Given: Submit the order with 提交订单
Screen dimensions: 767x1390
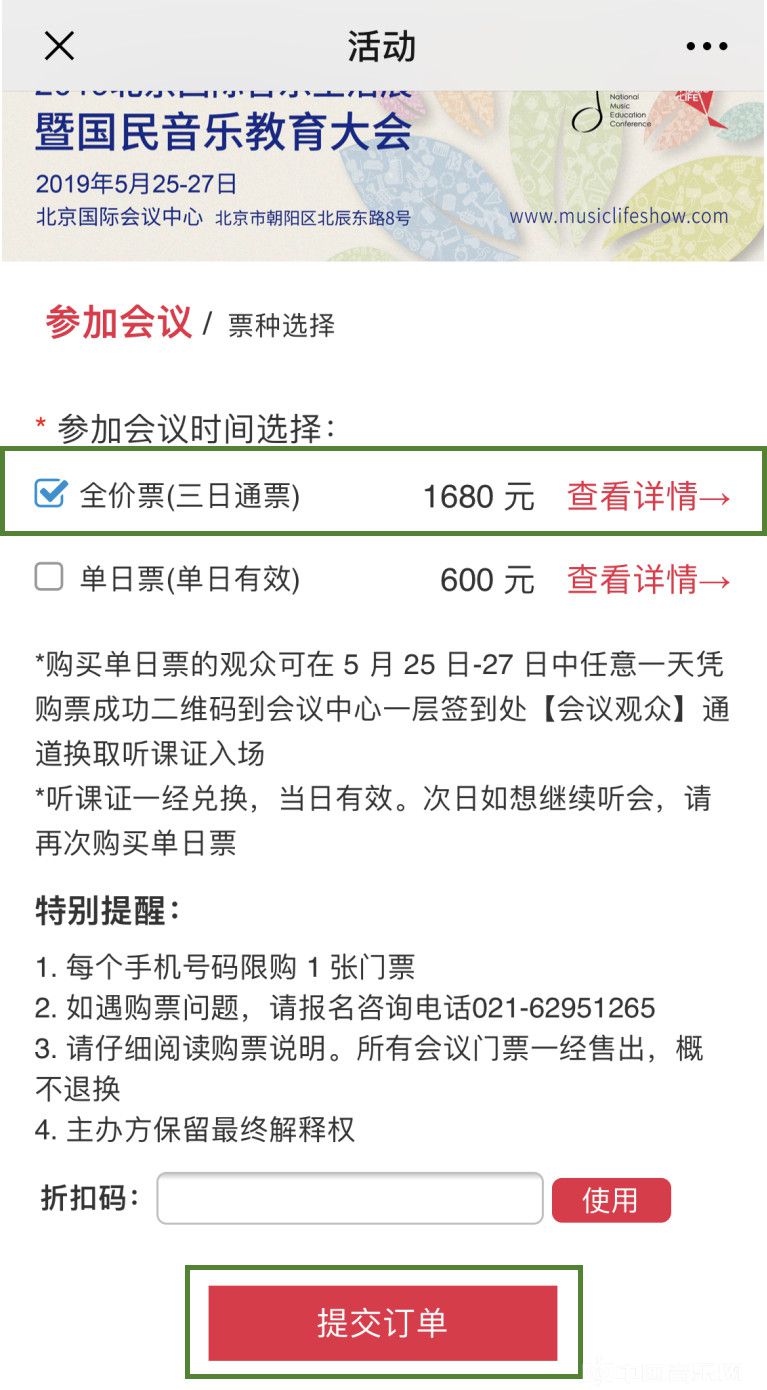Looking at the screenshot, I should (382, 1323).
